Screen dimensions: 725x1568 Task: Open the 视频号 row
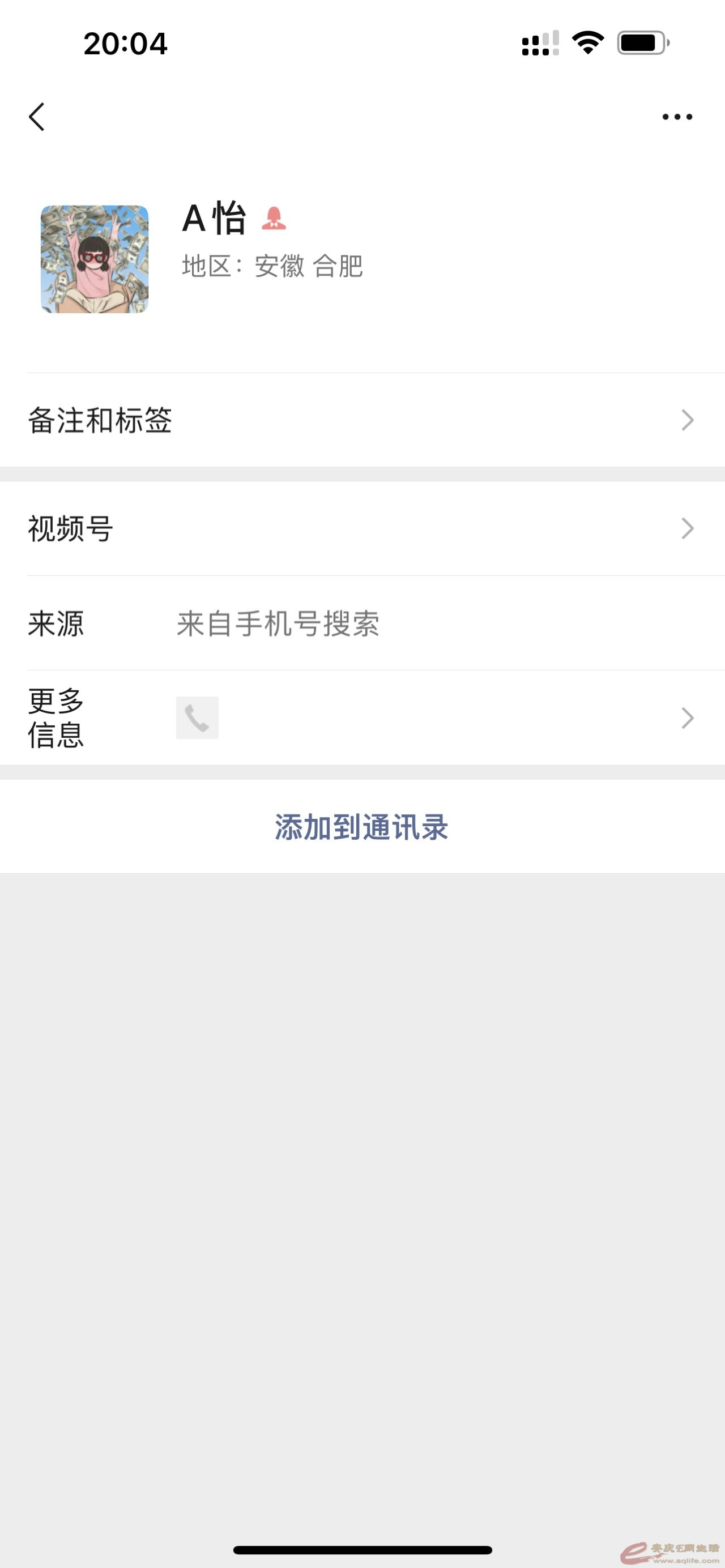click(x=362, y=528)
